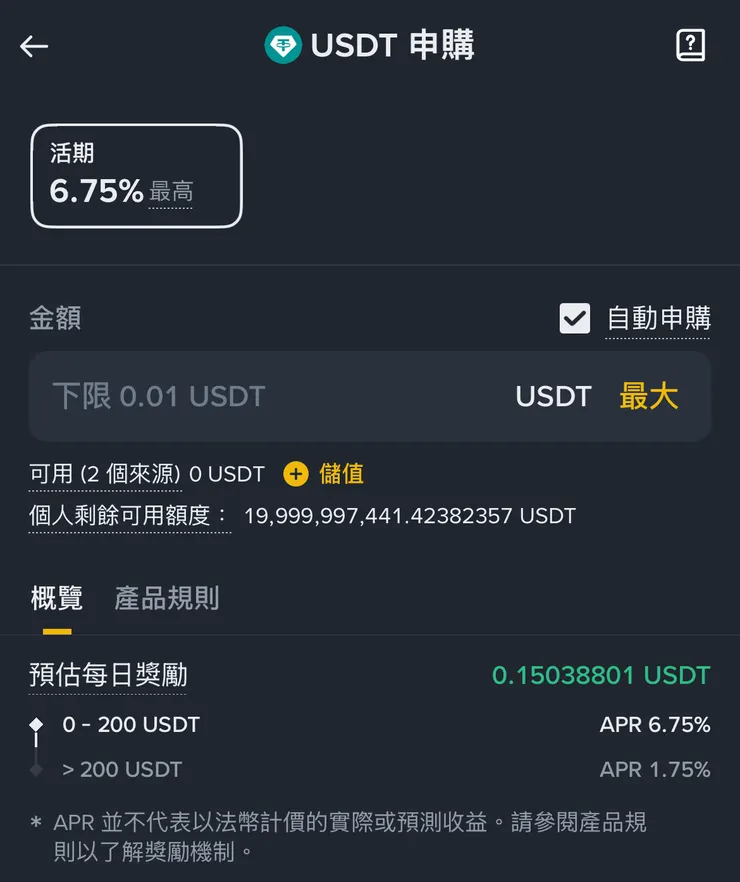
Task: Open the help guide icon at top right
Action: [x=690, y=44]
